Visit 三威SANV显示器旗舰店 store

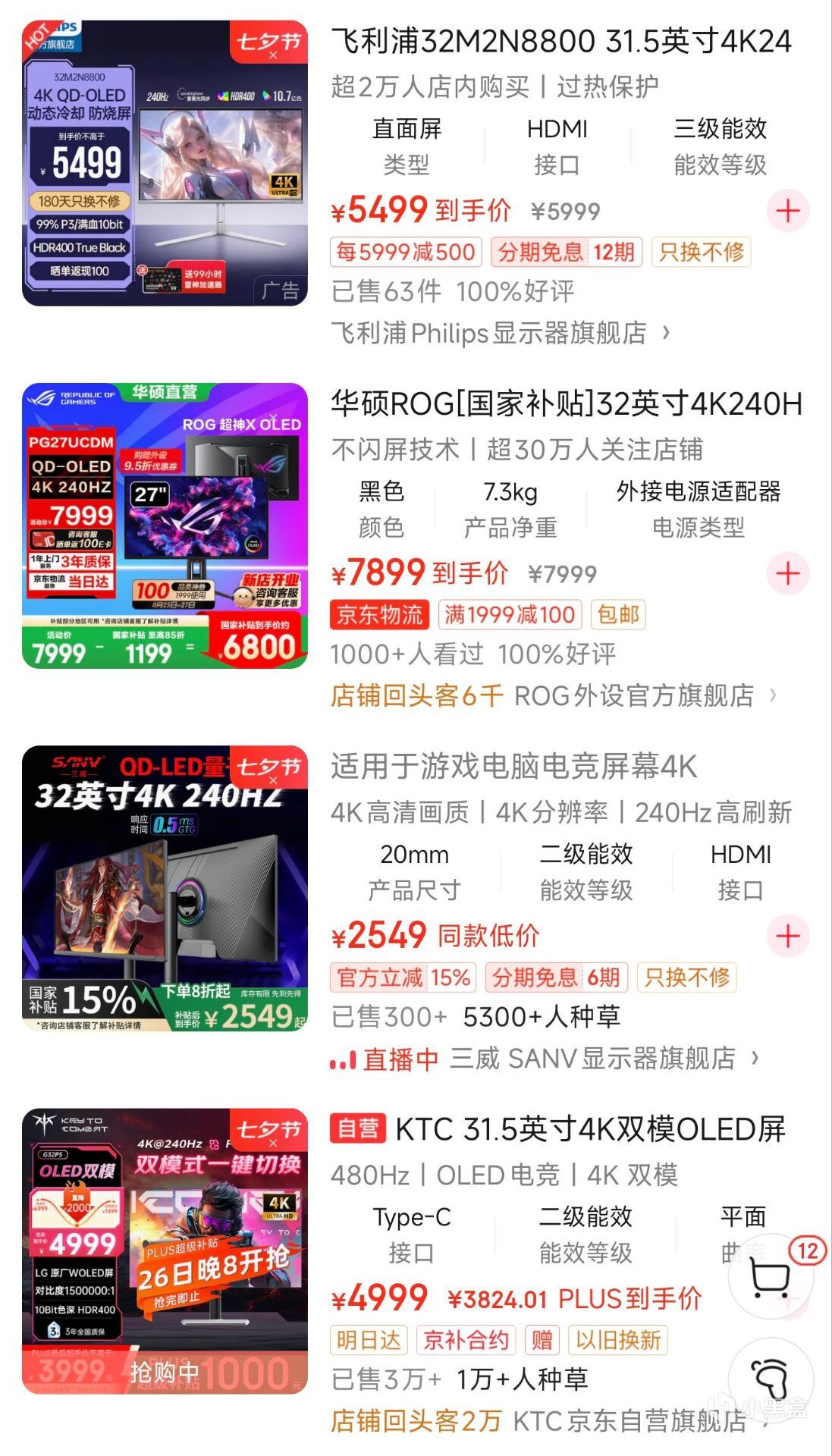point(592,1058)
